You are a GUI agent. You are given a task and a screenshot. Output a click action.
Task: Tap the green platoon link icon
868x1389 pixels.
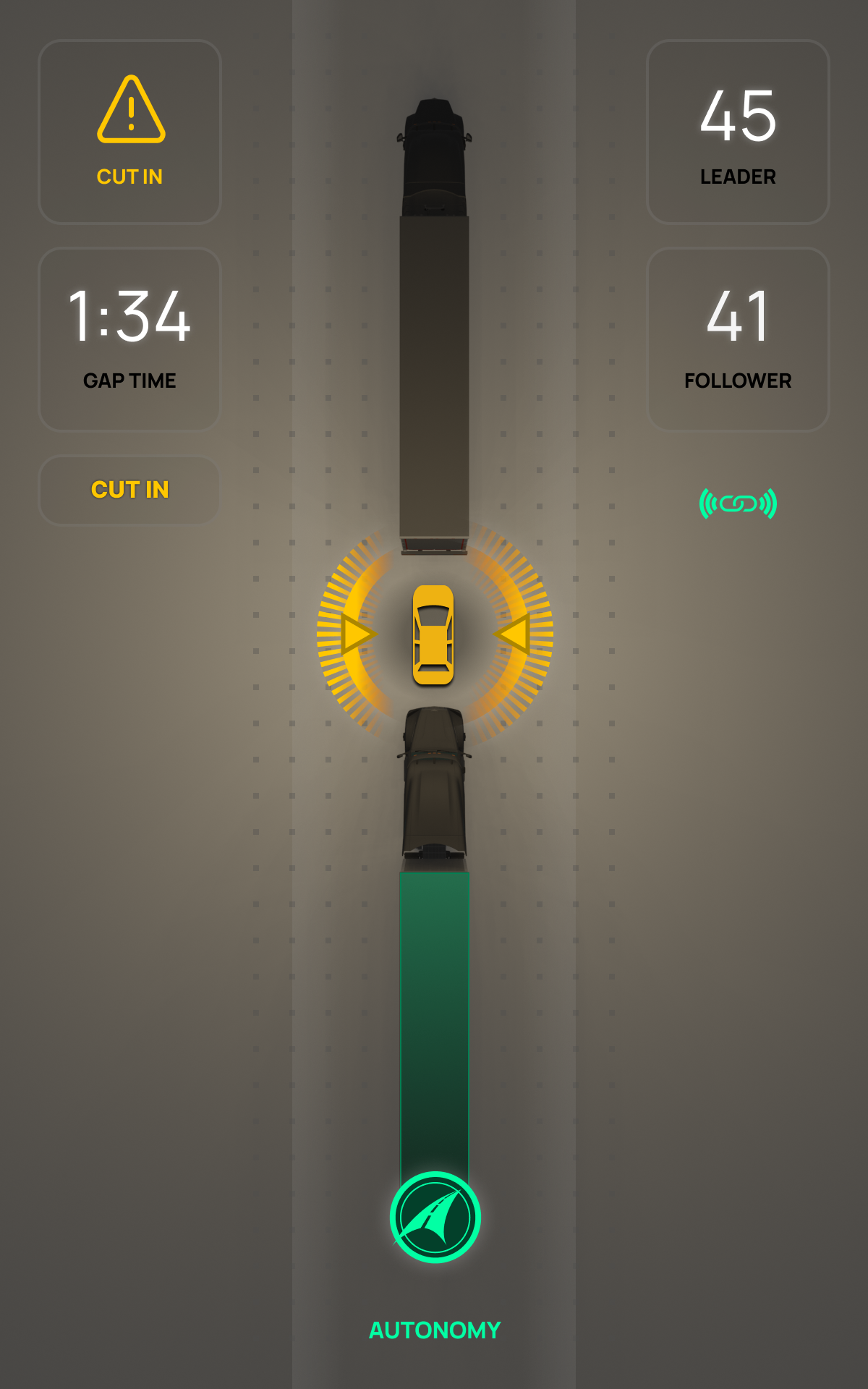coord(738,504)
